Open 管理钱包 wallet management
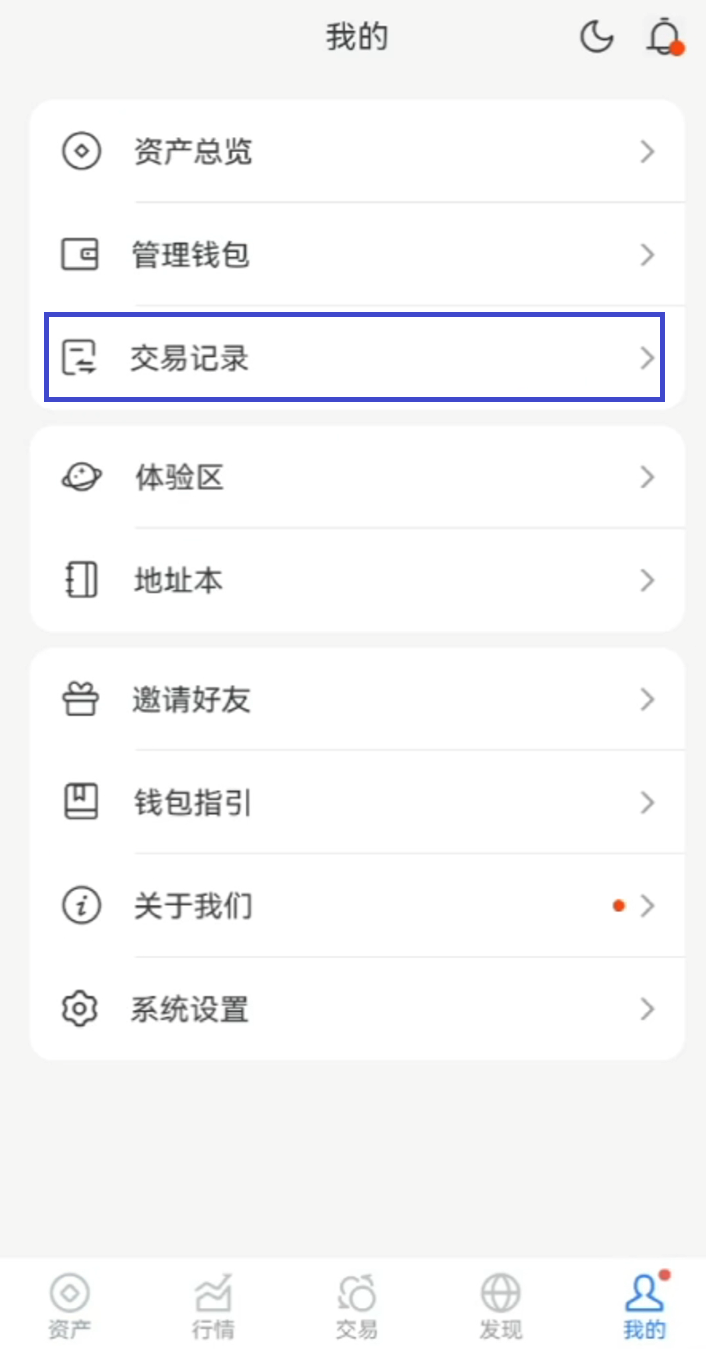 pos(357,255)
